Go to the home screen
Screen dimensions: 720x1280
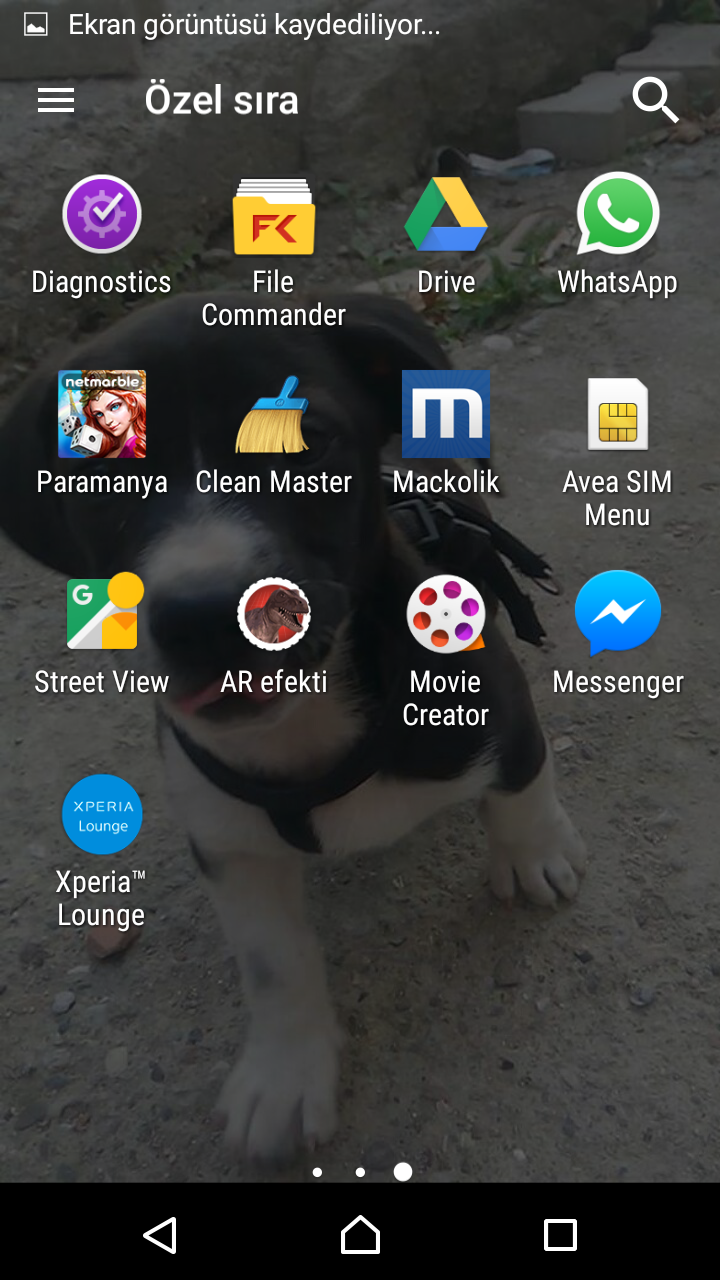(x=360, y=1235)
